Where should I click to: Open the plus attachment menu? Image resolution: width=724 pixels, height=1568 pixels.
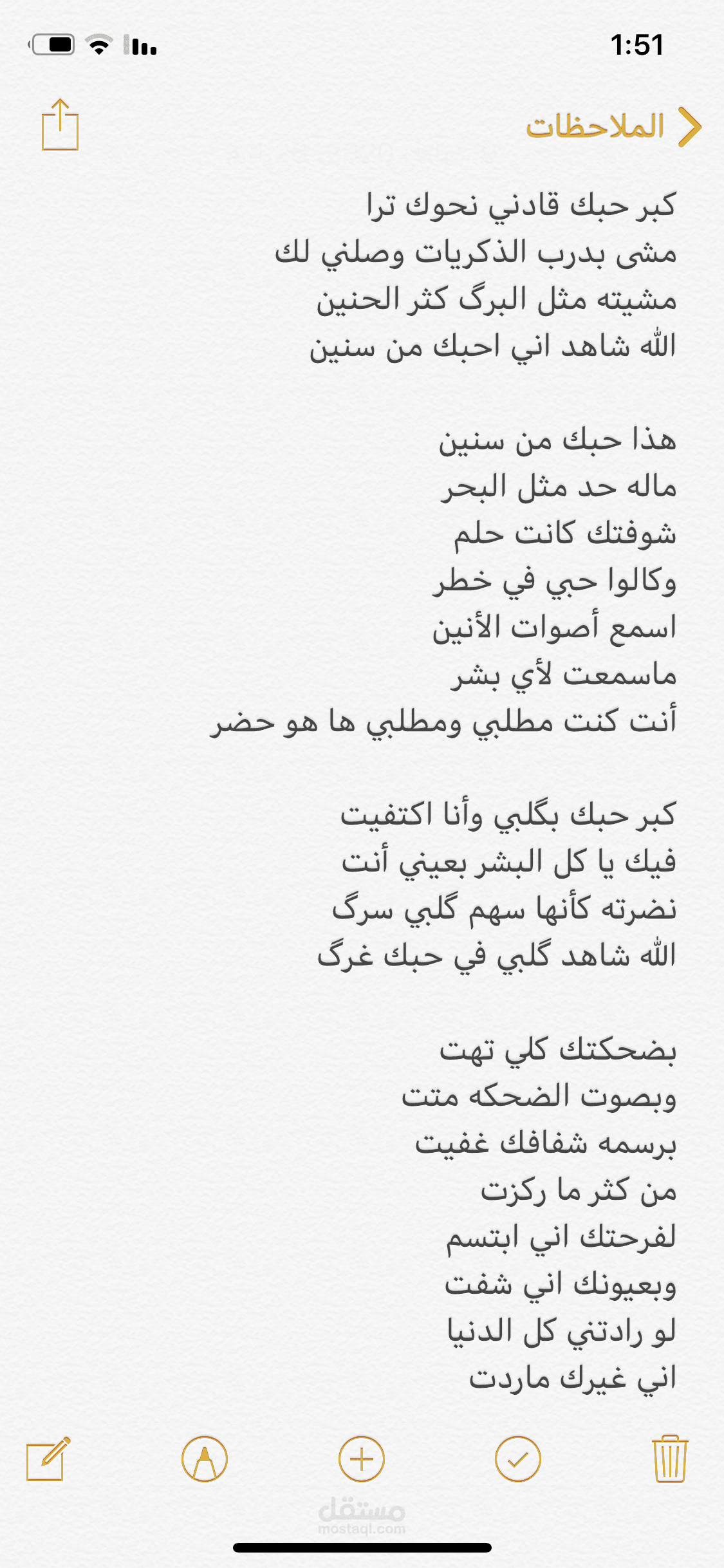coord(362,1459)
